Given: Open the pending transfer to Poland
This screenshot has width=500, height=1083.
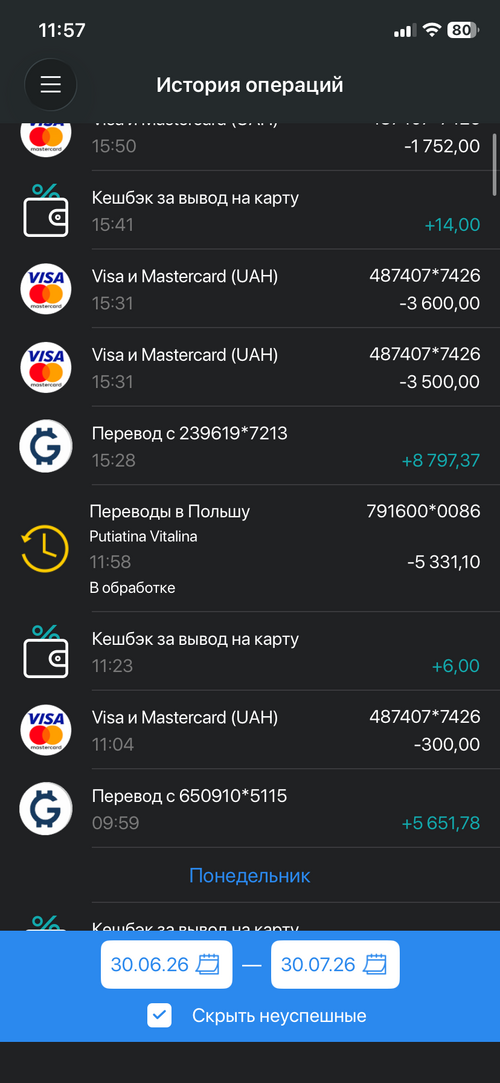Looking at the screenshot, I should pyautogui.click(x=250, y=548).
